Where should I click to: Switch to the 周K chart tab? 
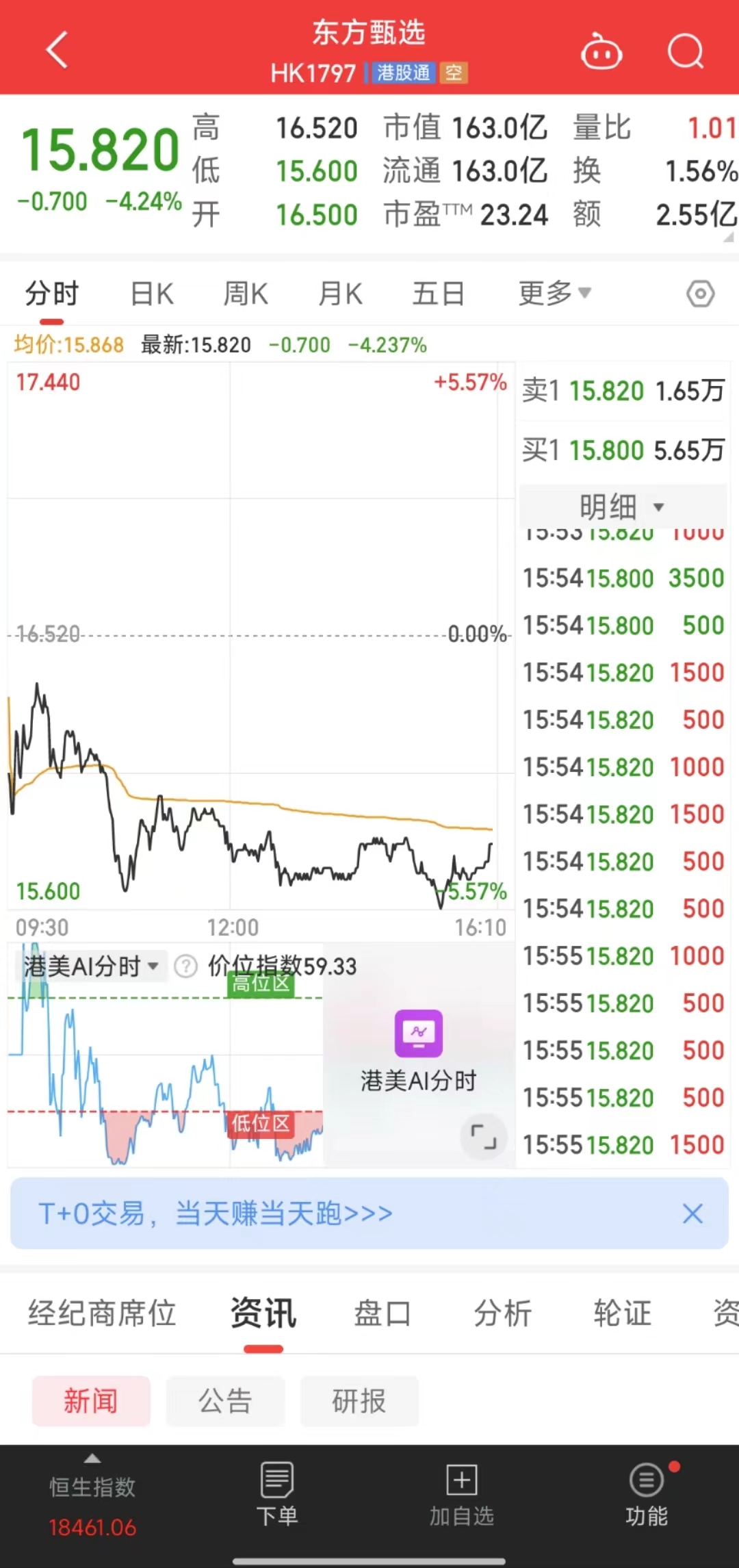pyautogui.click(x=246, y=294)
